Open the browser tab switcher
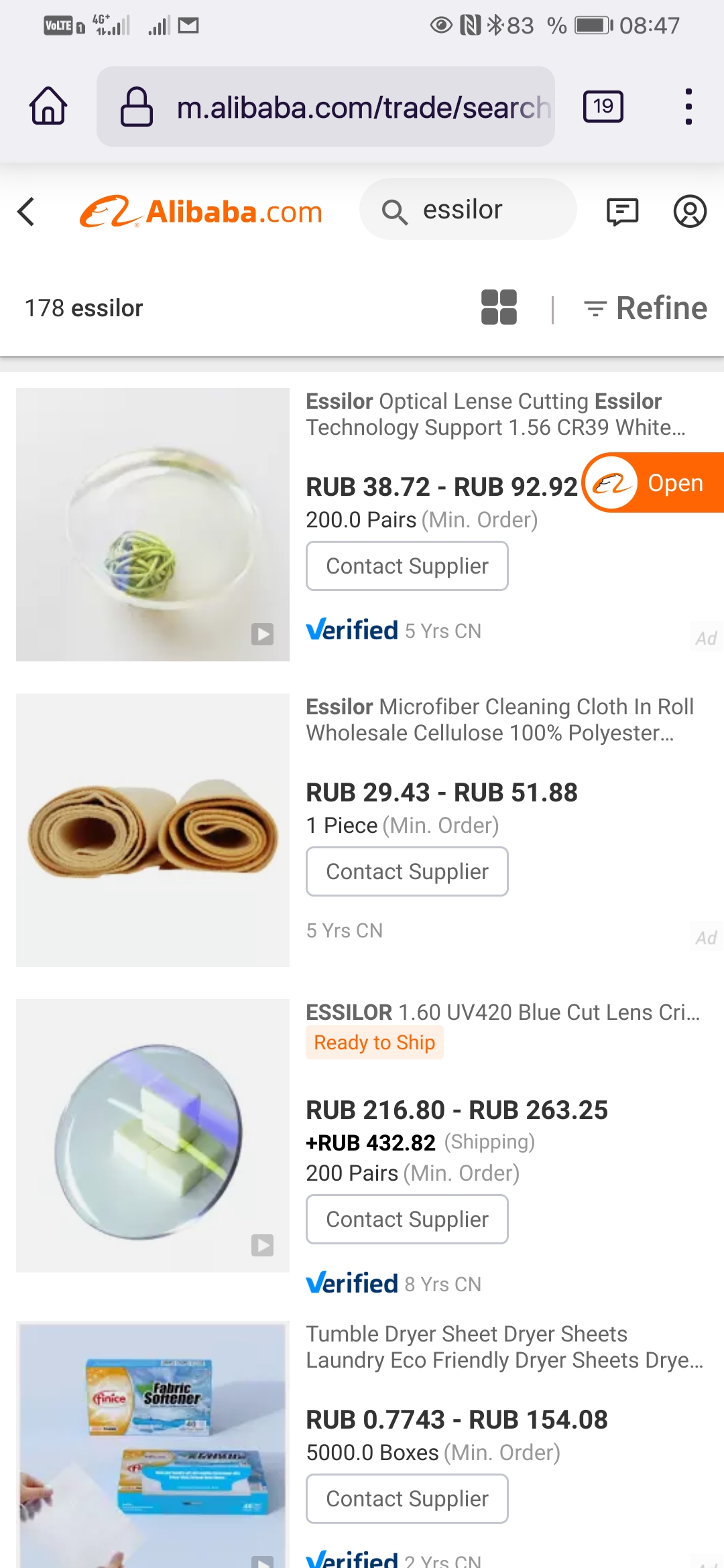The width and height of the screenshot is (724, 1568). [603, 107]
